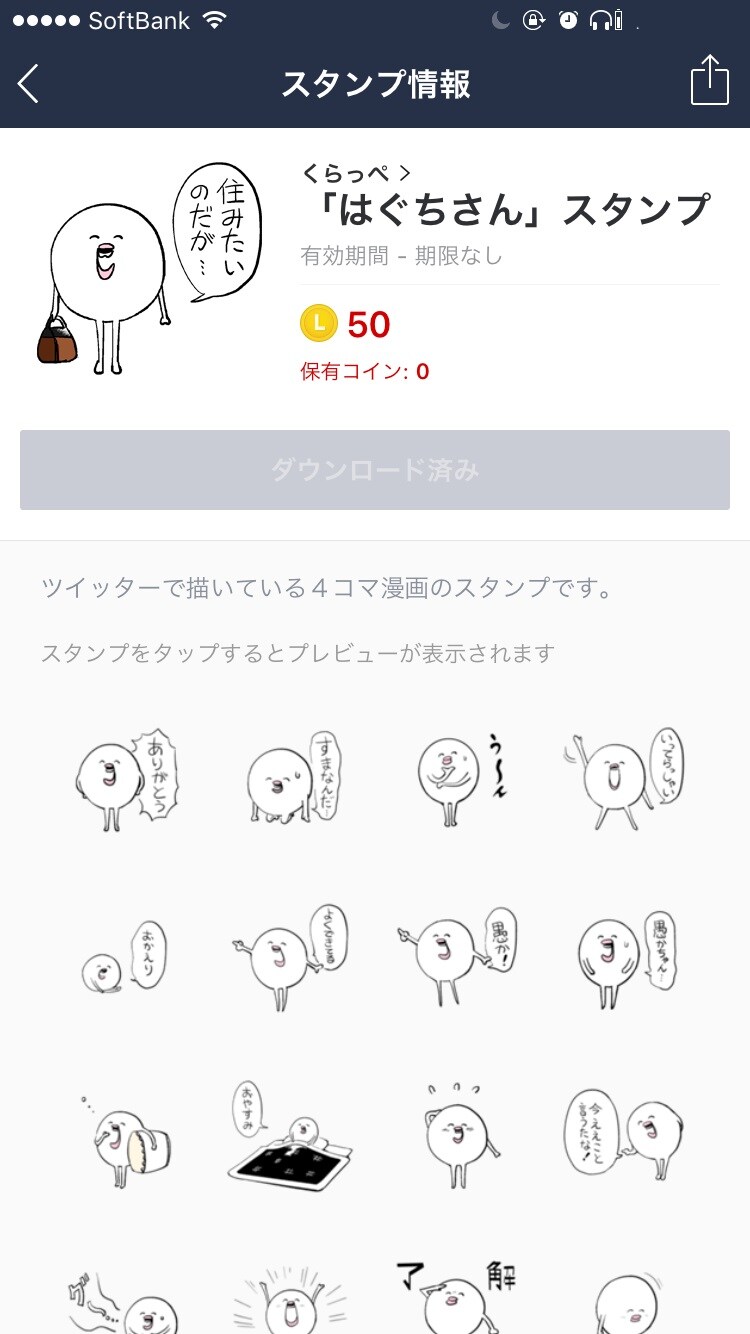This screenshot has width=750, height=1334.
Task: Preview the いってらっしゃい sticker
Action: tap(623, 780)
